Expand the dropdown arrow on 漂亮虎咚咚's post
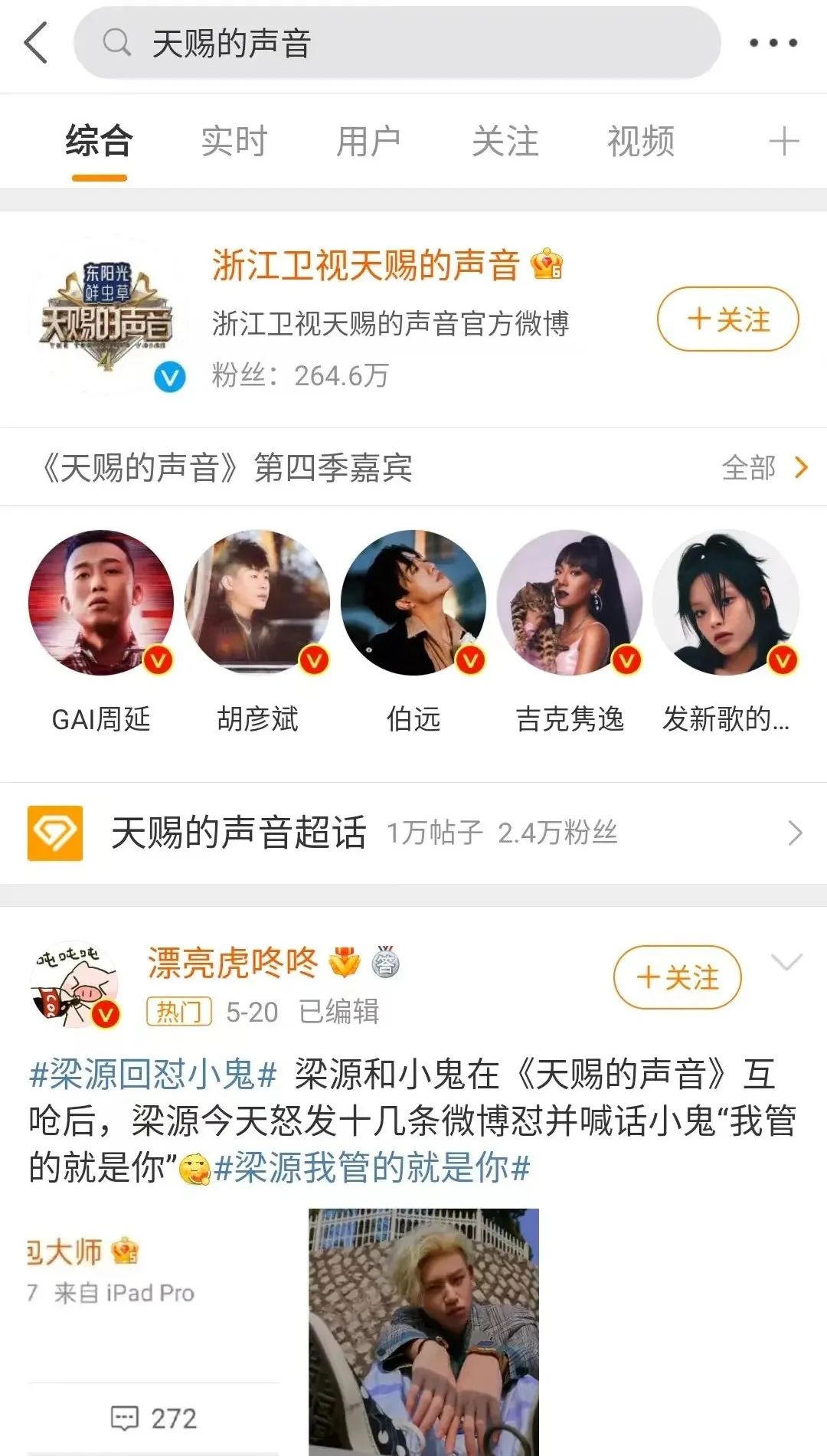827x1456 pixels. 786,963
